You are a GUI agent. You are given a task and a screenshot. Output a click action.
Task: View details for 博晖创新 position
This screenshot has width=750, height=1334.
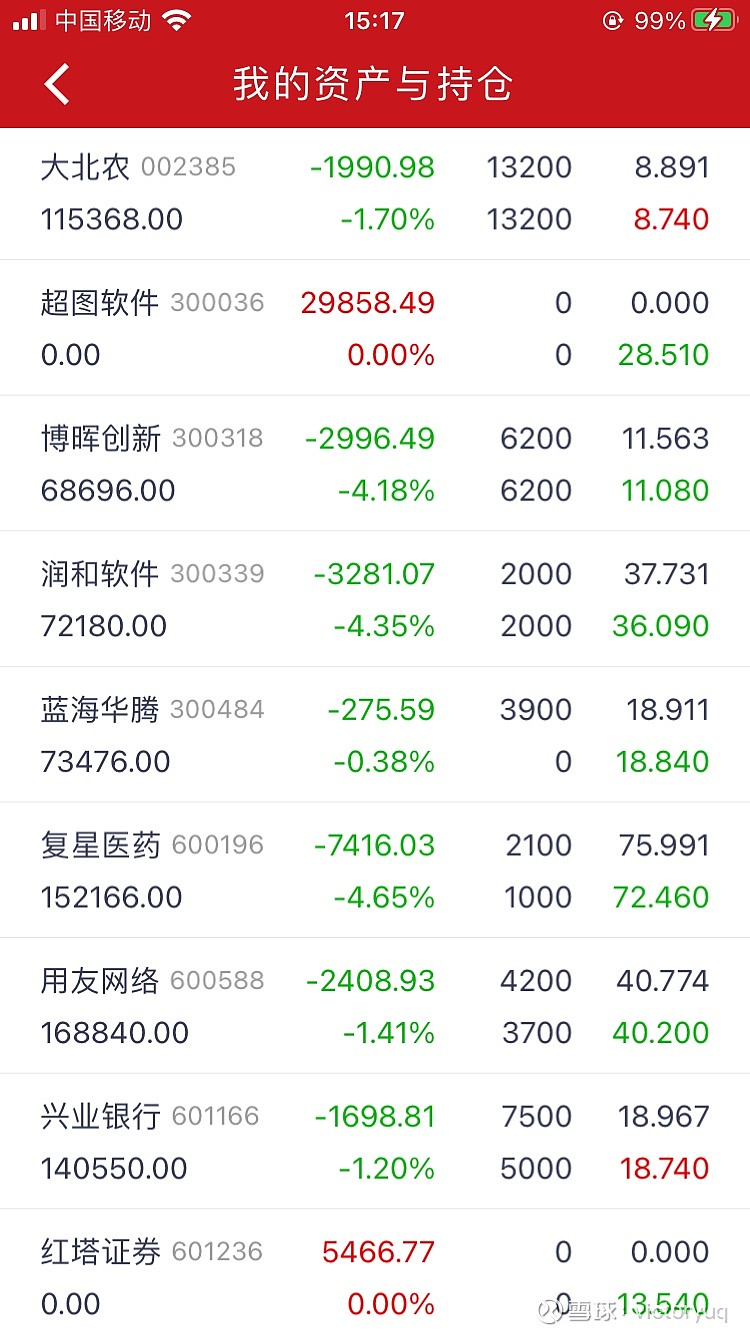coord(375,464)
